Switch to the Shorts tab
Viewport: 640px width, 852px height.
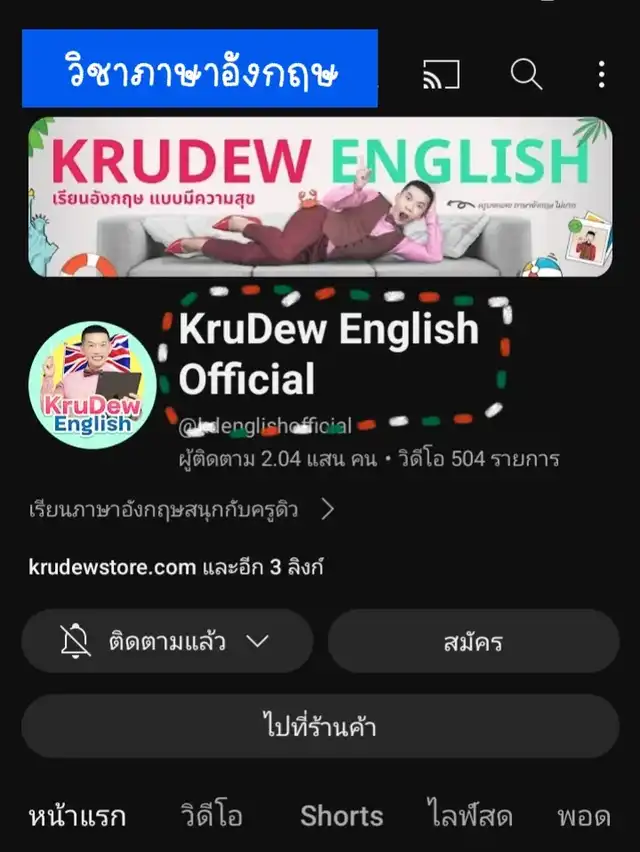point(342,816)
